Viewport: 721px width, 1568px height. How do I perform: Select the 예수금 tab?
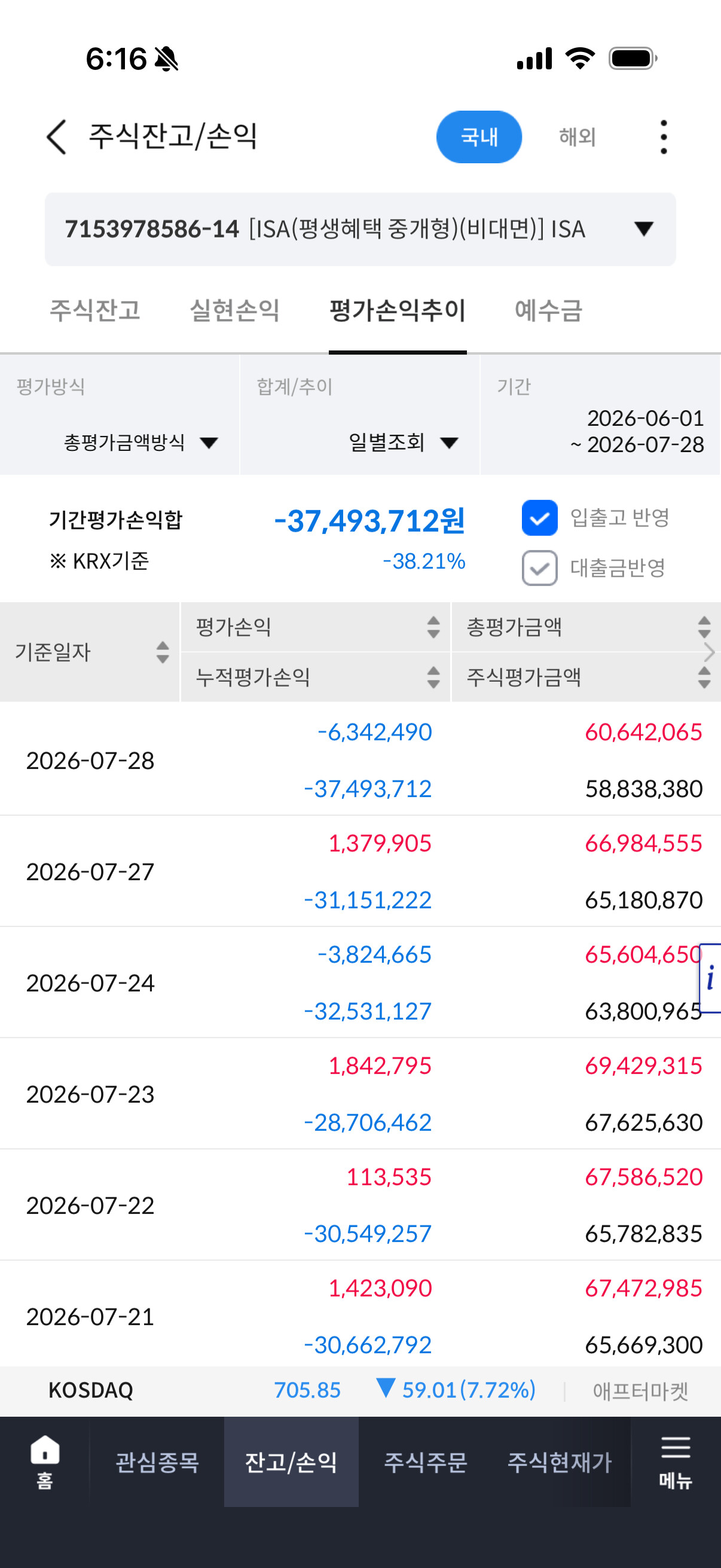pyautogui.click(x=549, y=310)
